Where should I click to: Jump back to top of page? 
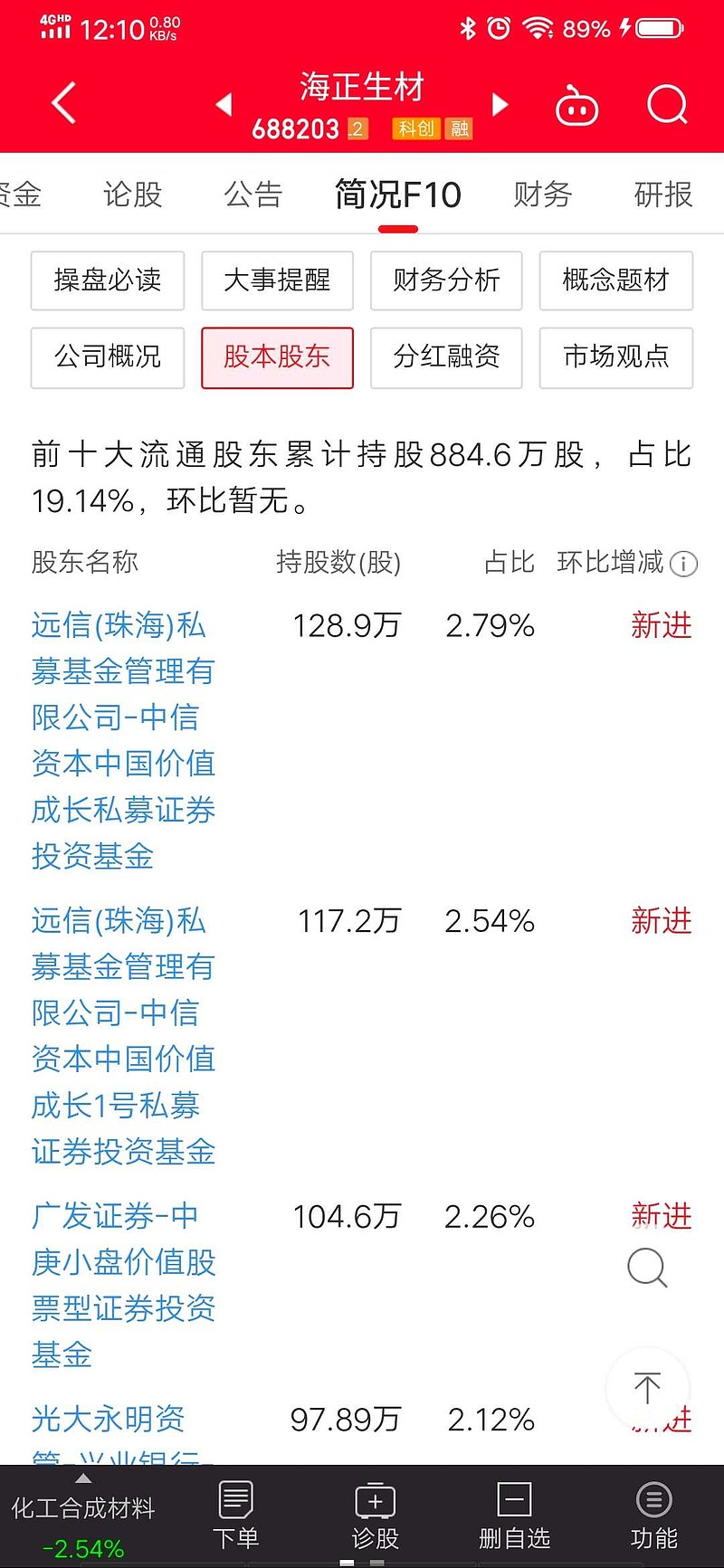tap(647, 1387)
